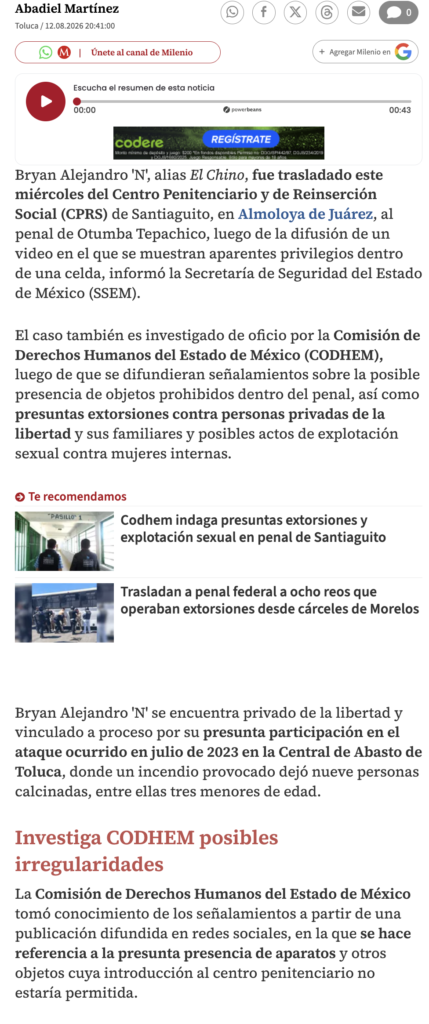Open author Abadiel Martínez's profile
Viewport: 429px width, 1024px height.
pyautogui.click(x=67, y=9)
